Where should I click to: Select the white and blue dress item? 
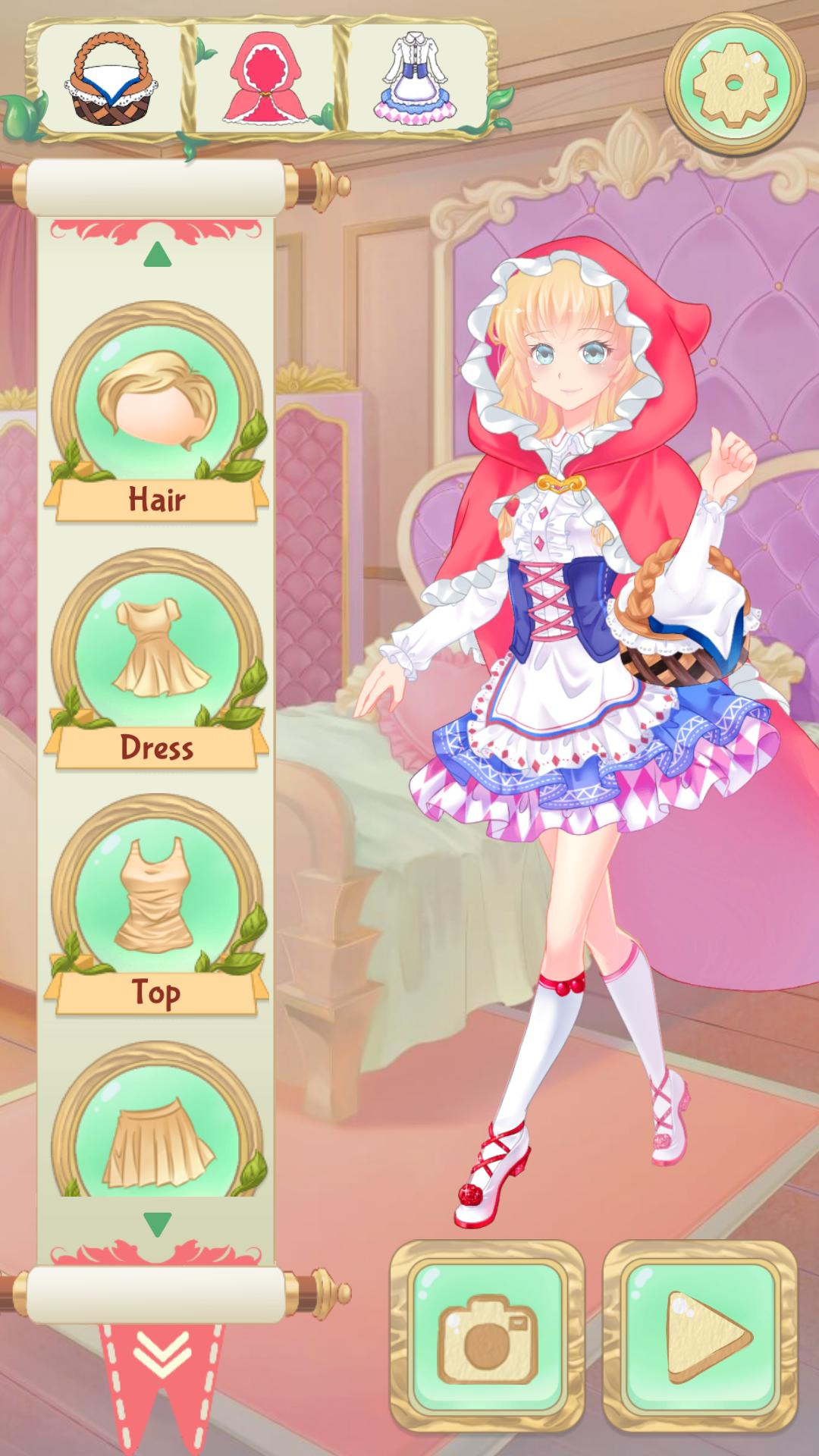414,80
